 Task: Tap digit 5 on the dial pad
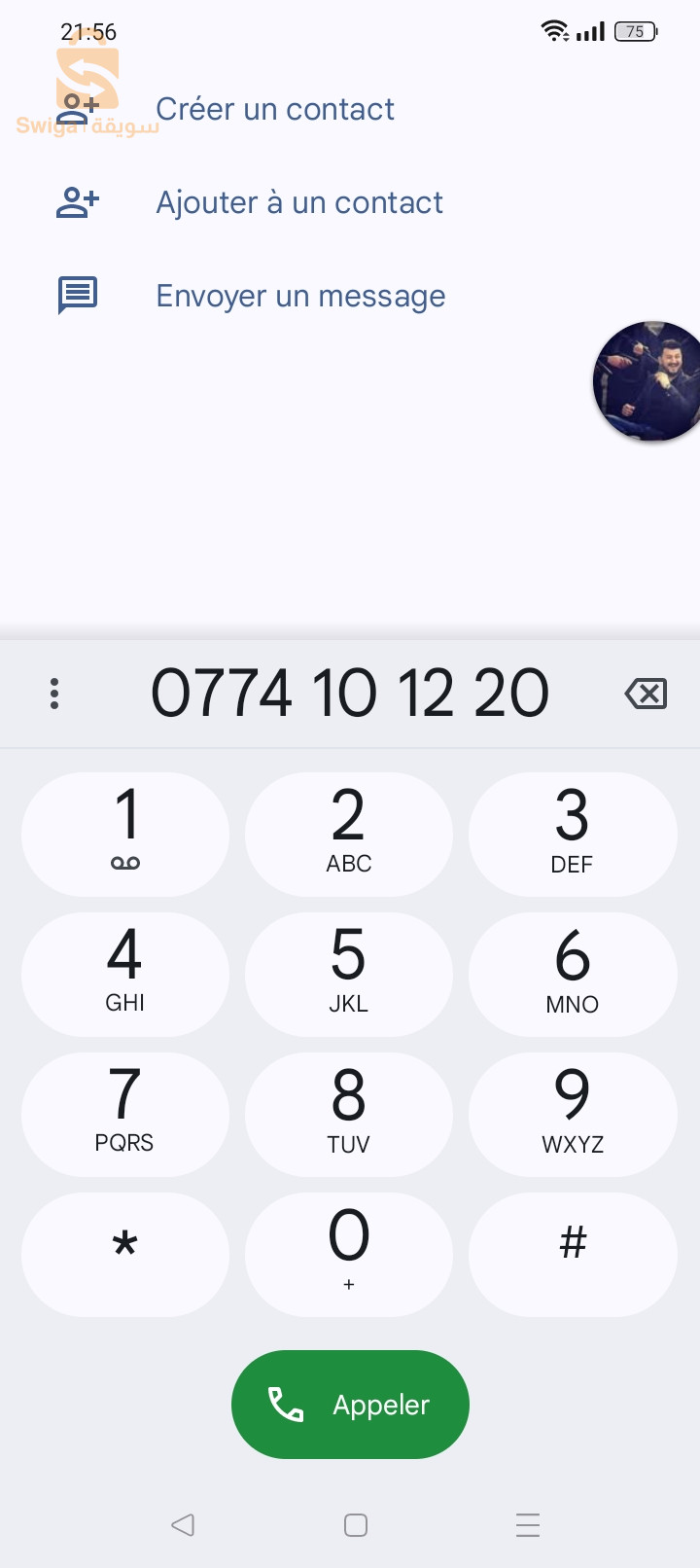point(348,973)
